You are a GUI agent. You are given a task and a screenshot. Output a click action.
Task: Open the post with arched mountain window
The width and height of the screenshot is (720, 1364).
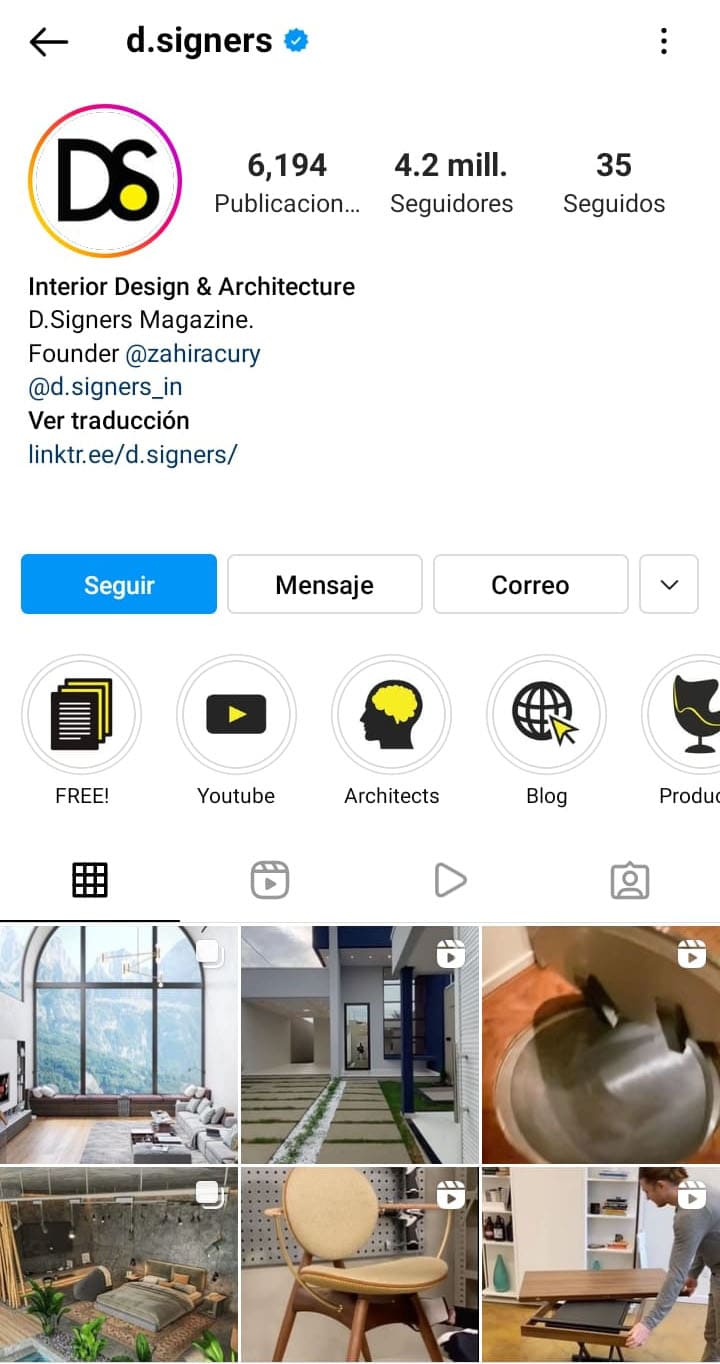[x=119, y=1044]
